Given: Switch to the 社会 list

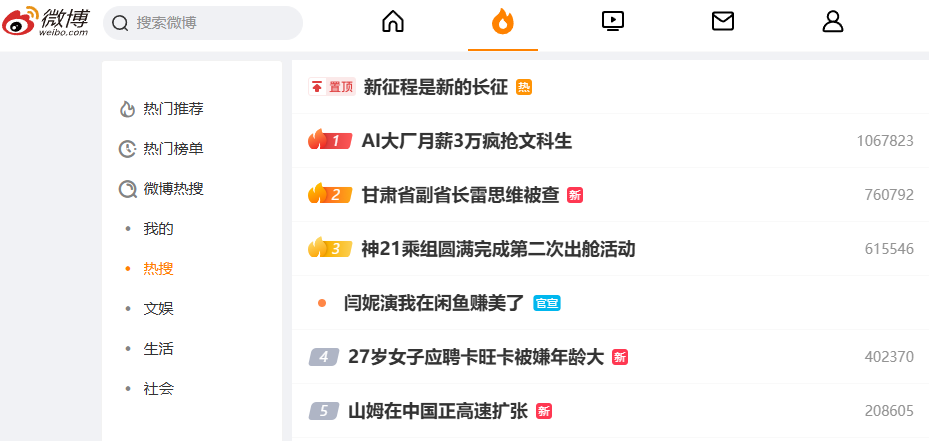Looking at the screenshot, I should pyautogui.click(x=158, y=389).
